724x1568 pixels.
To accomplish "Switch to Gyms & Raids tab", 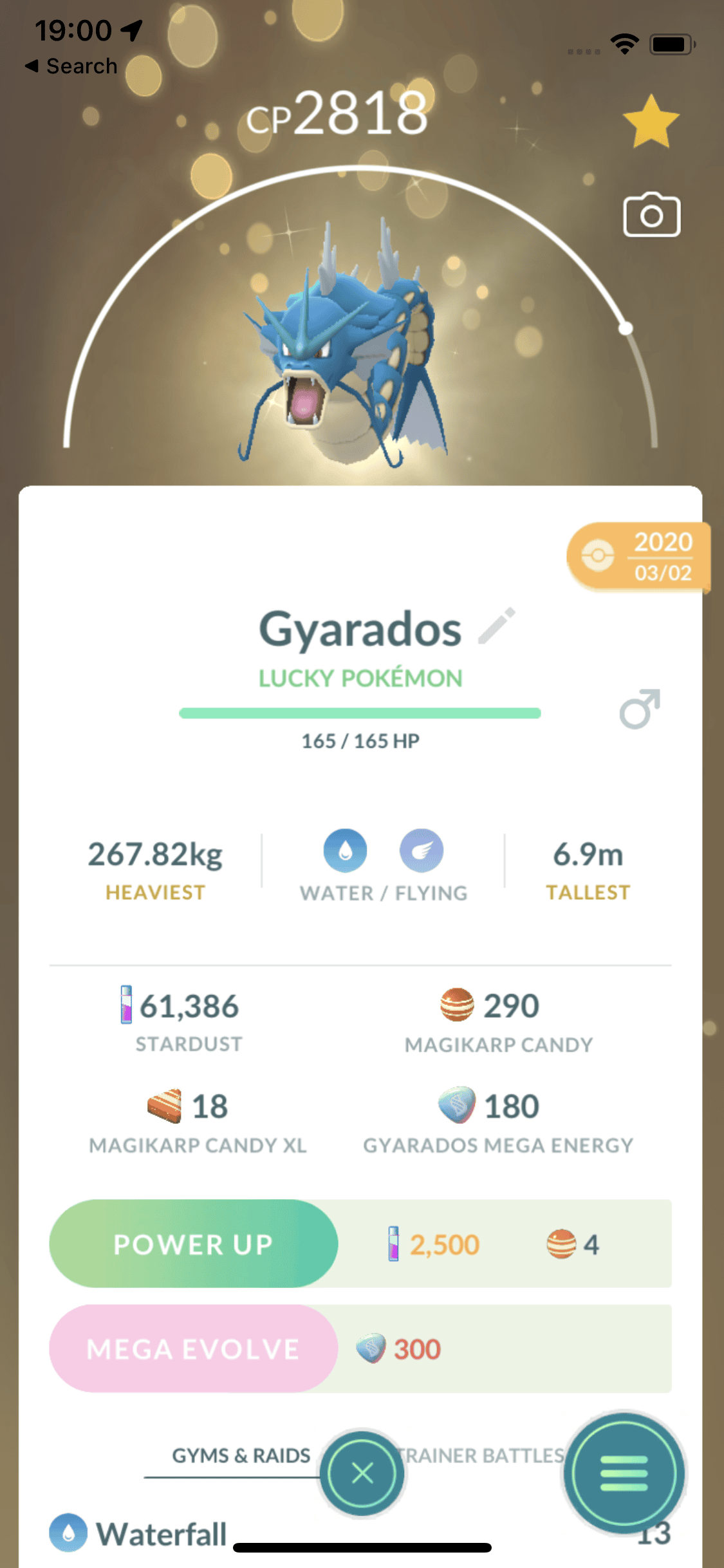I will pyautogui.click(x=241, y=1455).
